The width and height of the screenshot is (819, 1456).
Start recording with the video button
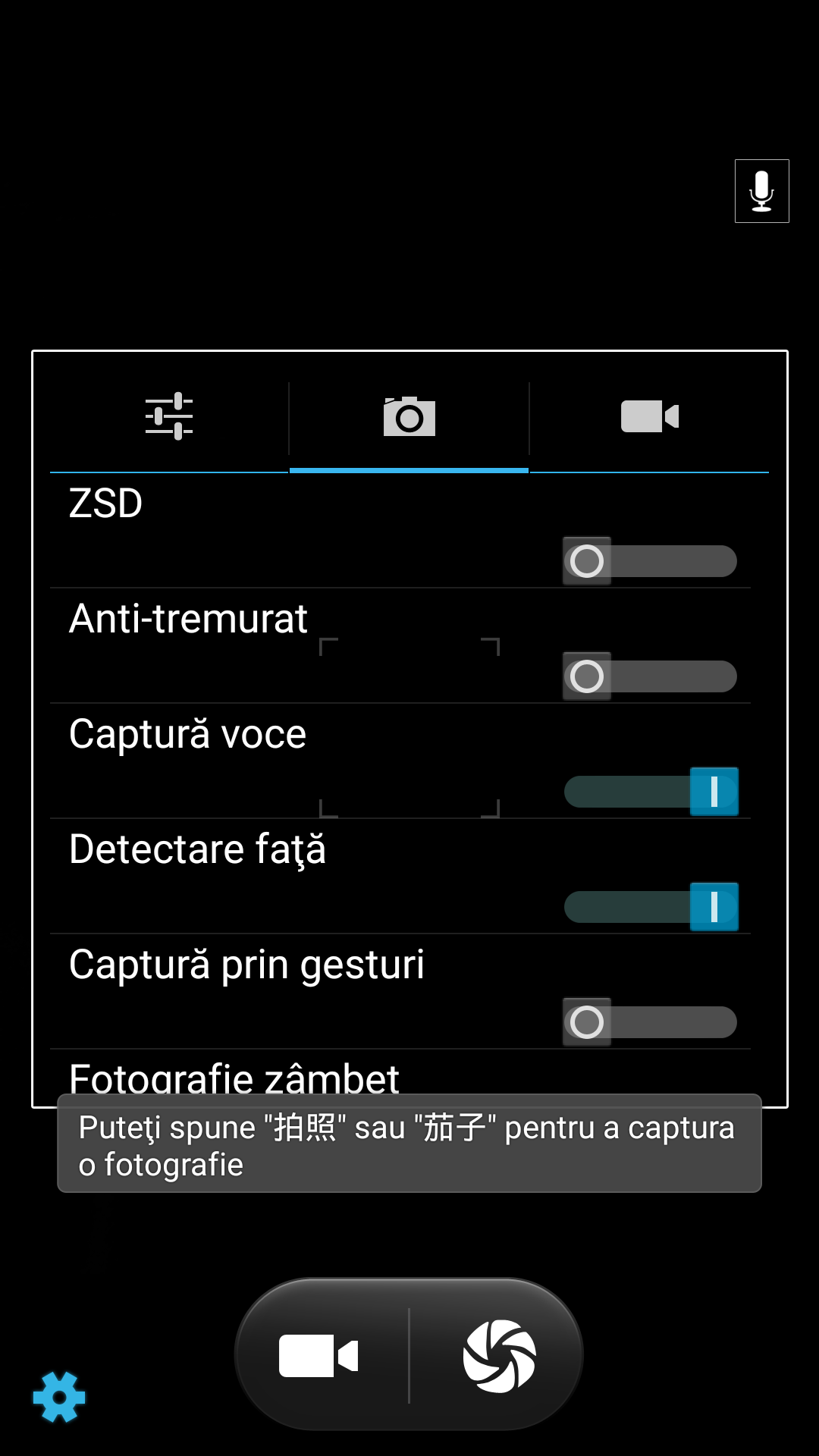pyautogui.click(x=318, y=1355)
